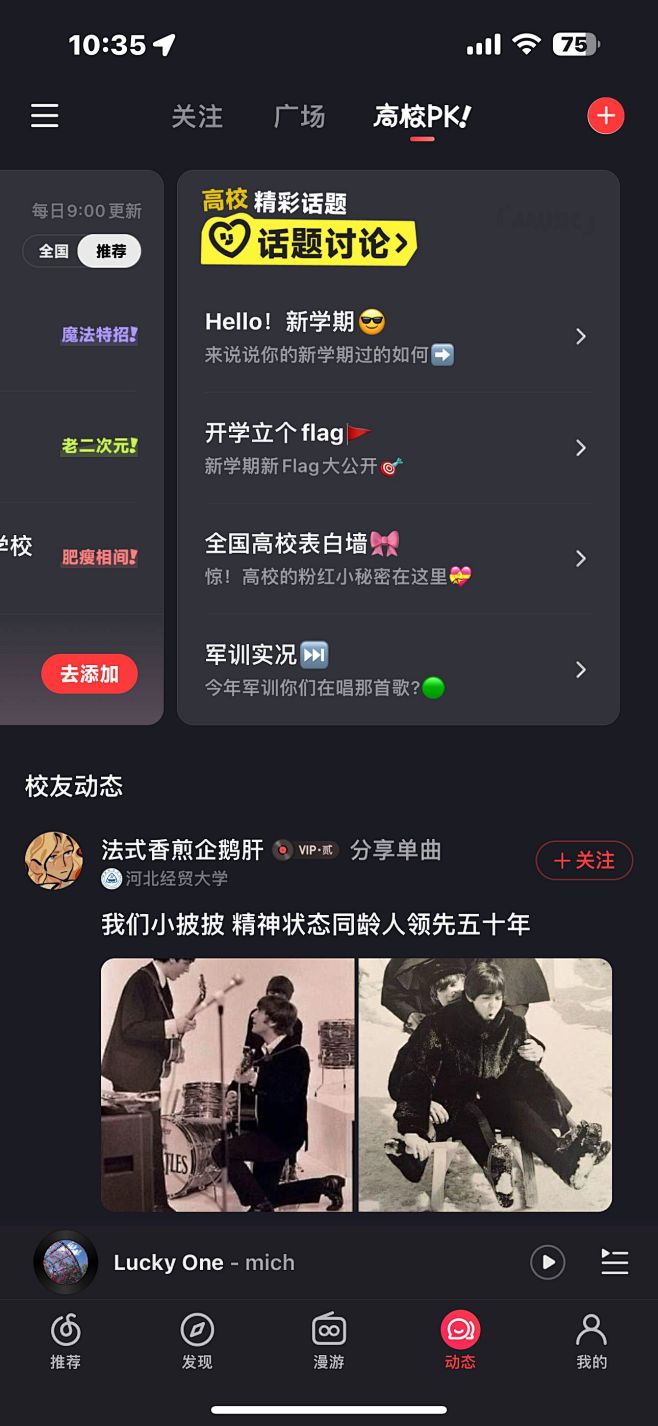The image size is (658, 1426).
Task: Open the 漫游 tab
Action: (x=329, y=1341)
